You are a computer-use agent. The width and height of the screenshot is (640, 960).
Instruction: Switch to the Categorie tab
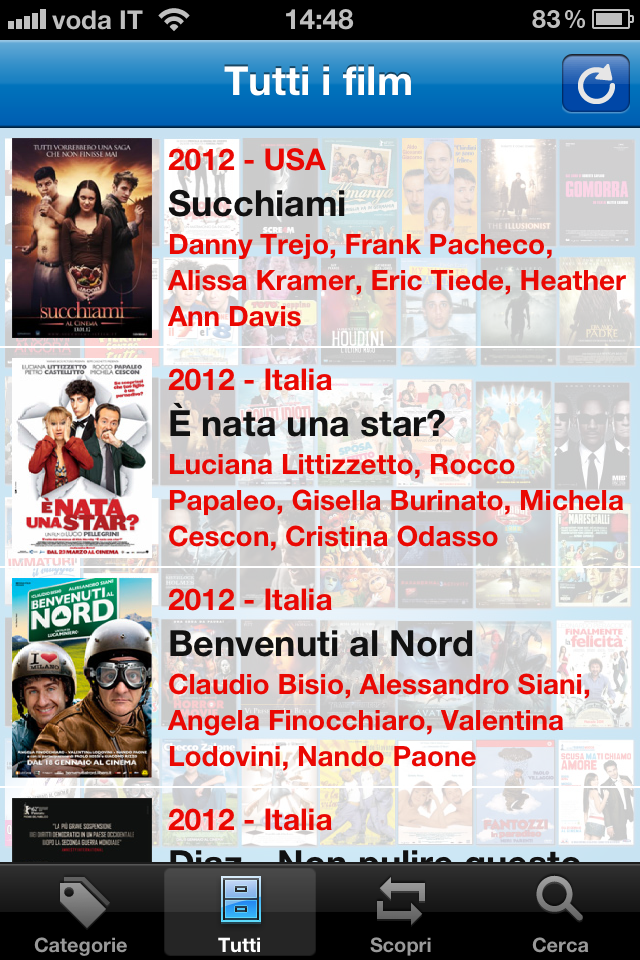81,915
